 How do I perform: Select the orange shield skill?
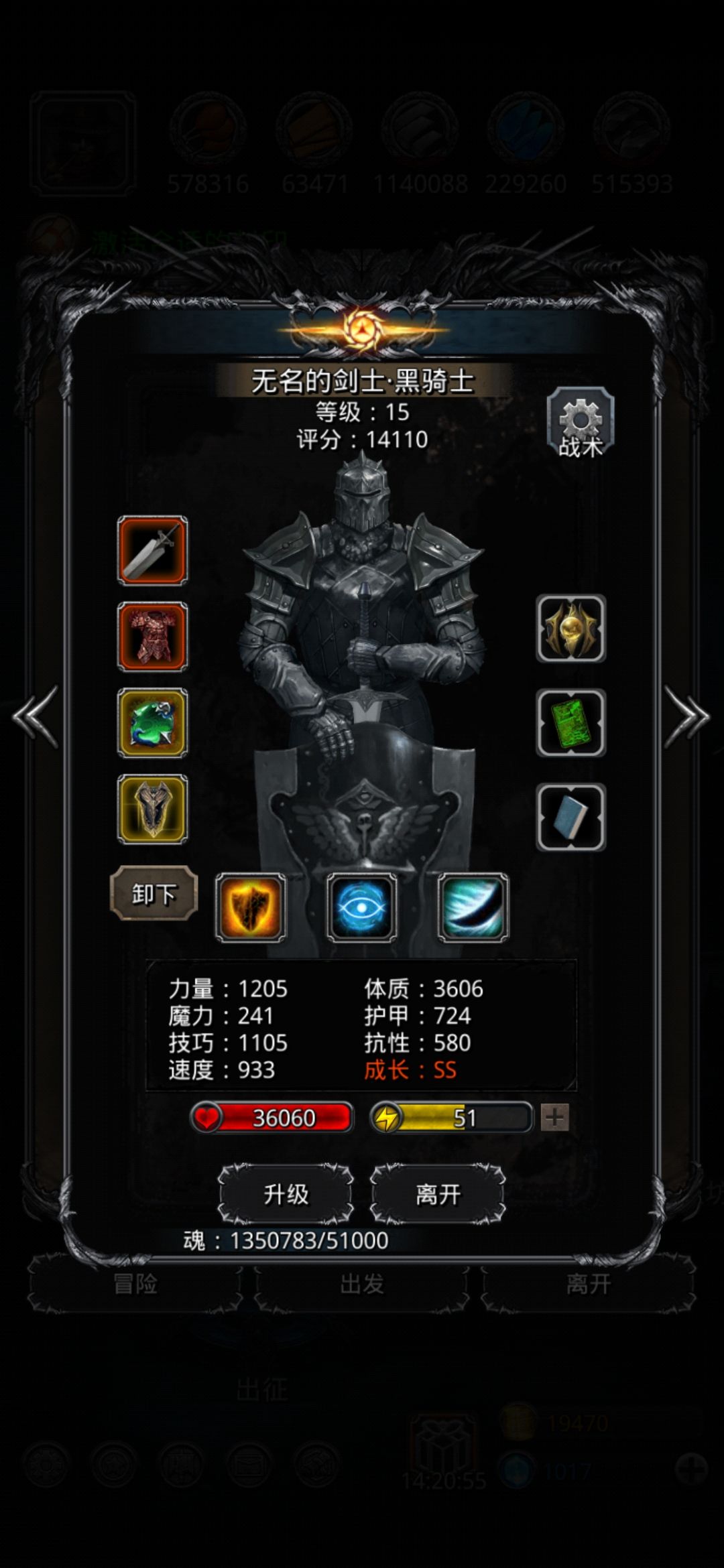(250, 907)
